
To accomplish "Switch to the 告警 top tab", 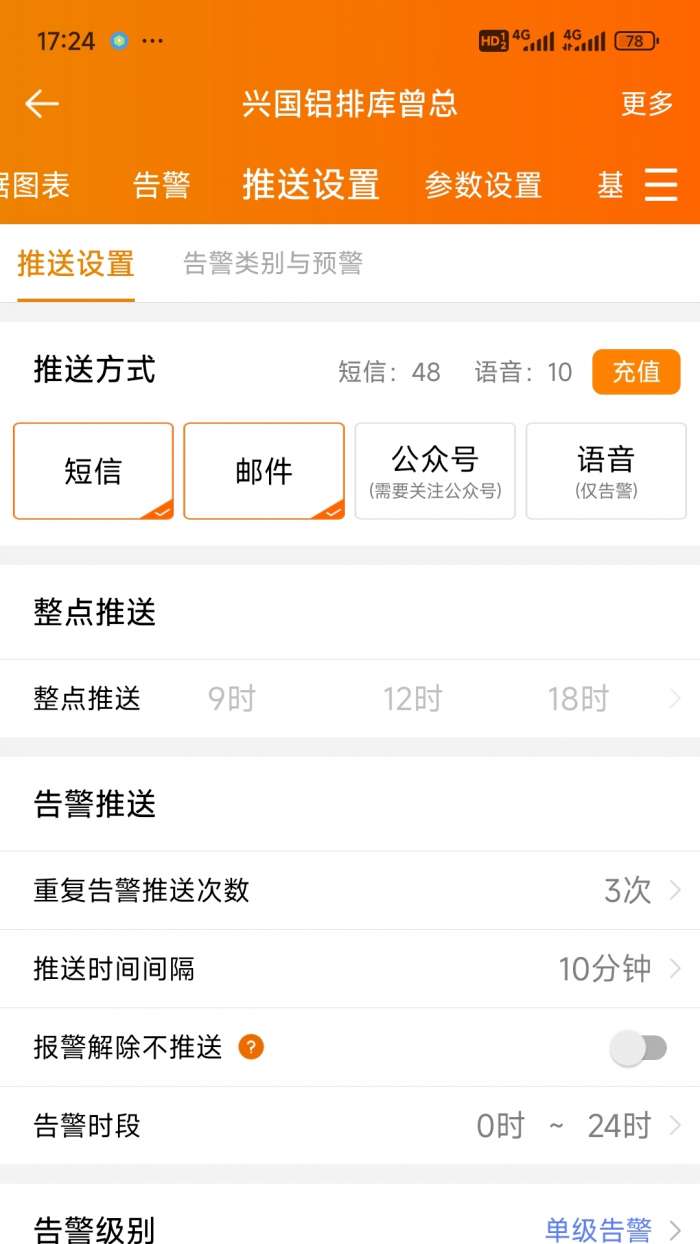I will click(x=162, y=185).
